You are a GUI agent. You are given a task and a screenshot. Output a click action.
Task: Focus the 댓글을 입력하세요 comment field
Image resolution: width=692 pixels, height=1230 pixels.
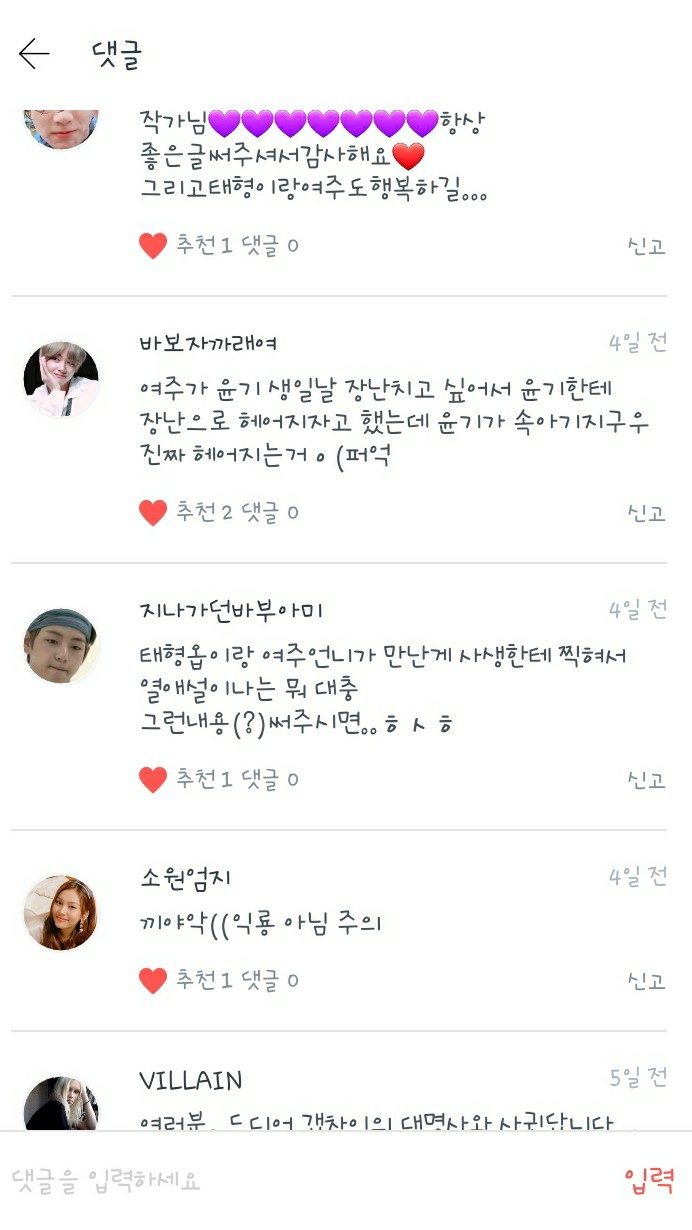pyautogui.click(x=300, y=1180)
